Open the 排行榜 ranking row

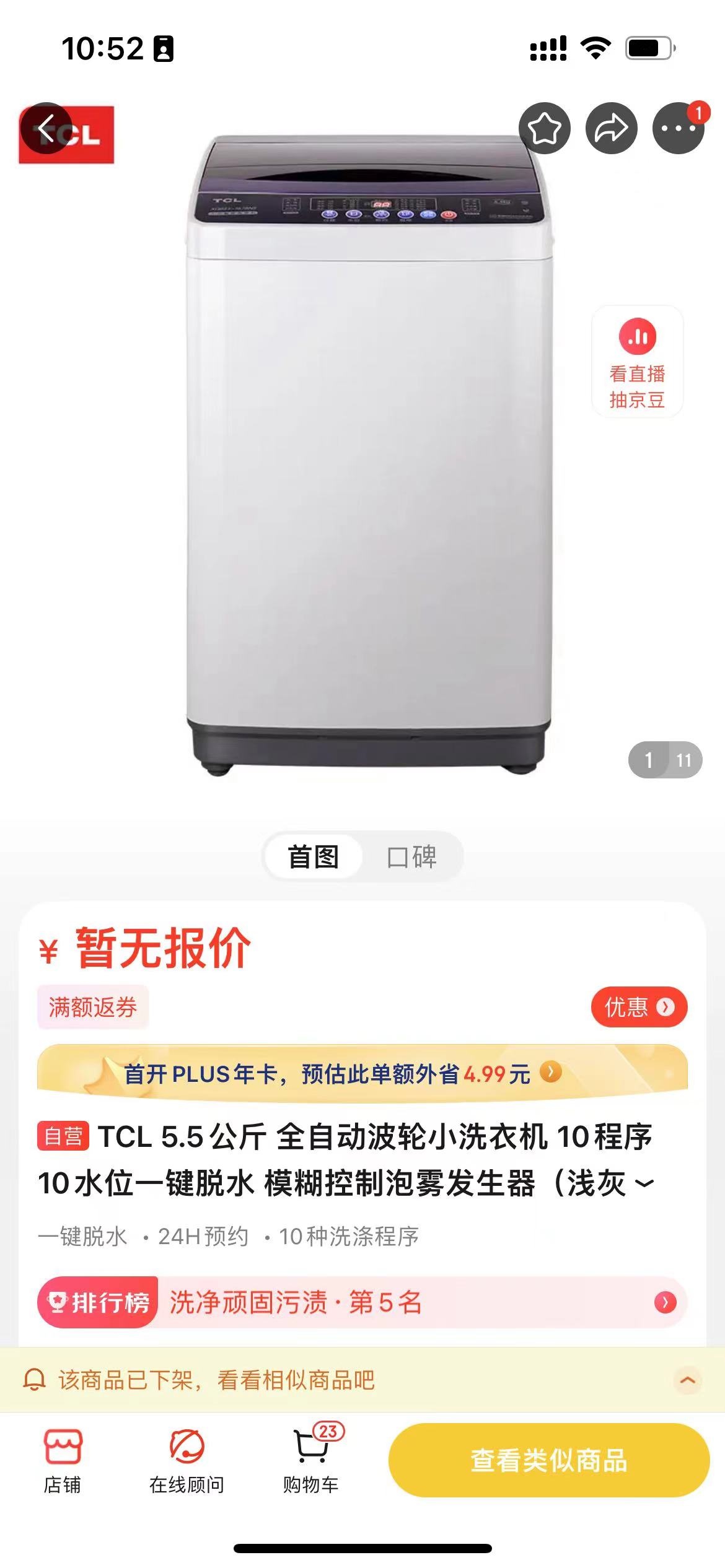362,1302
